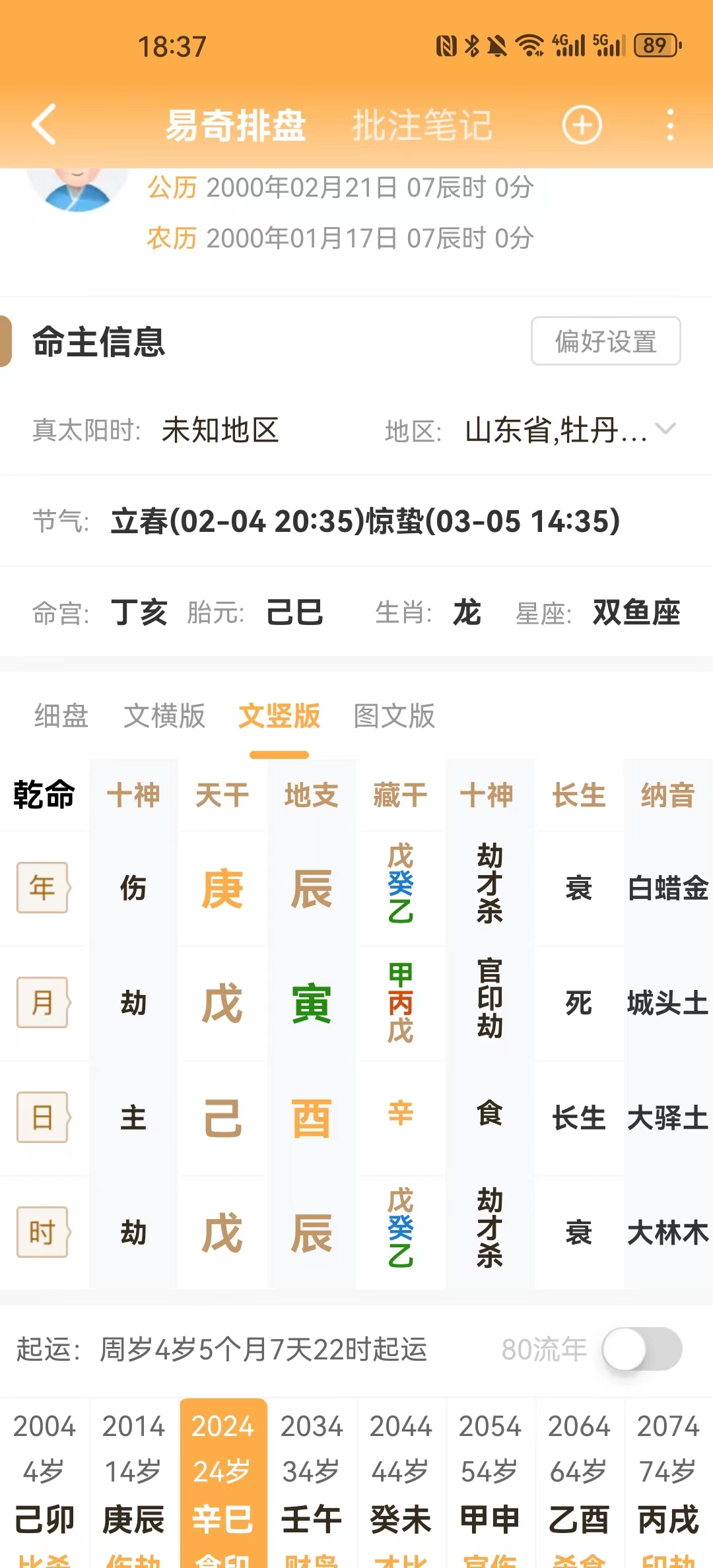This screenshot has width=713, height=1568.
Task: Open the three-dot overflow menu
Action: pos(670,125)
